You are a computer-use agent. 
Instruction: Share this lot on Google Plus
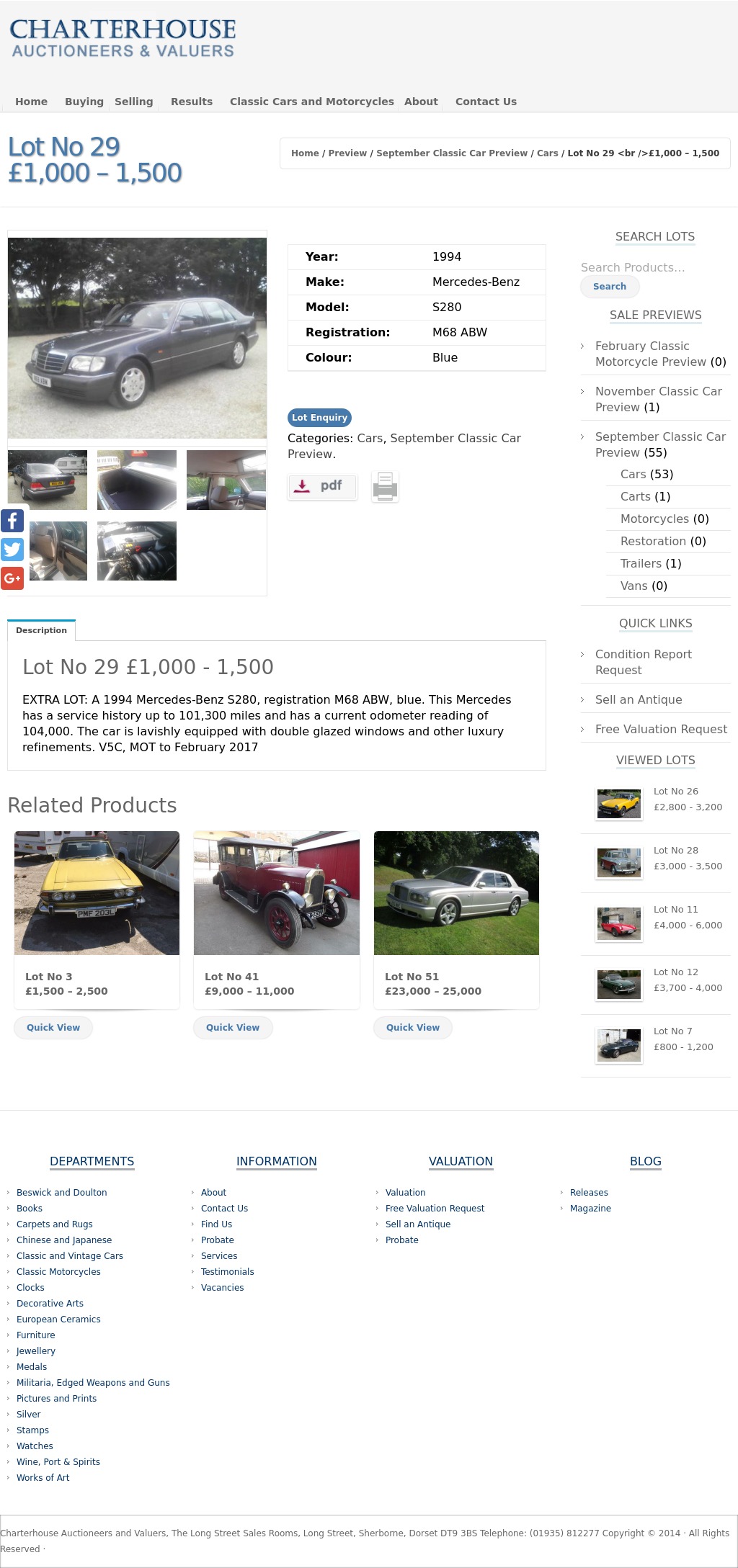[12, 578]
